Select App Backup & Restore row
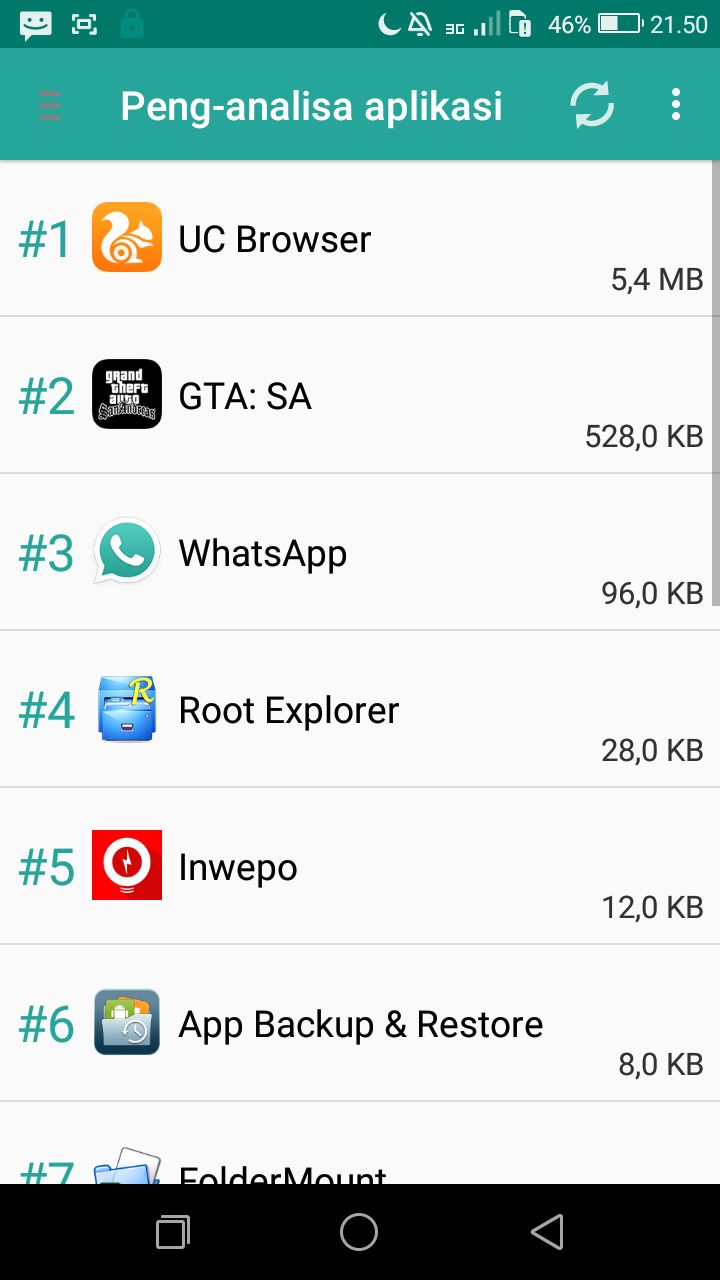720x1280 pixels. pos(360,1024)
